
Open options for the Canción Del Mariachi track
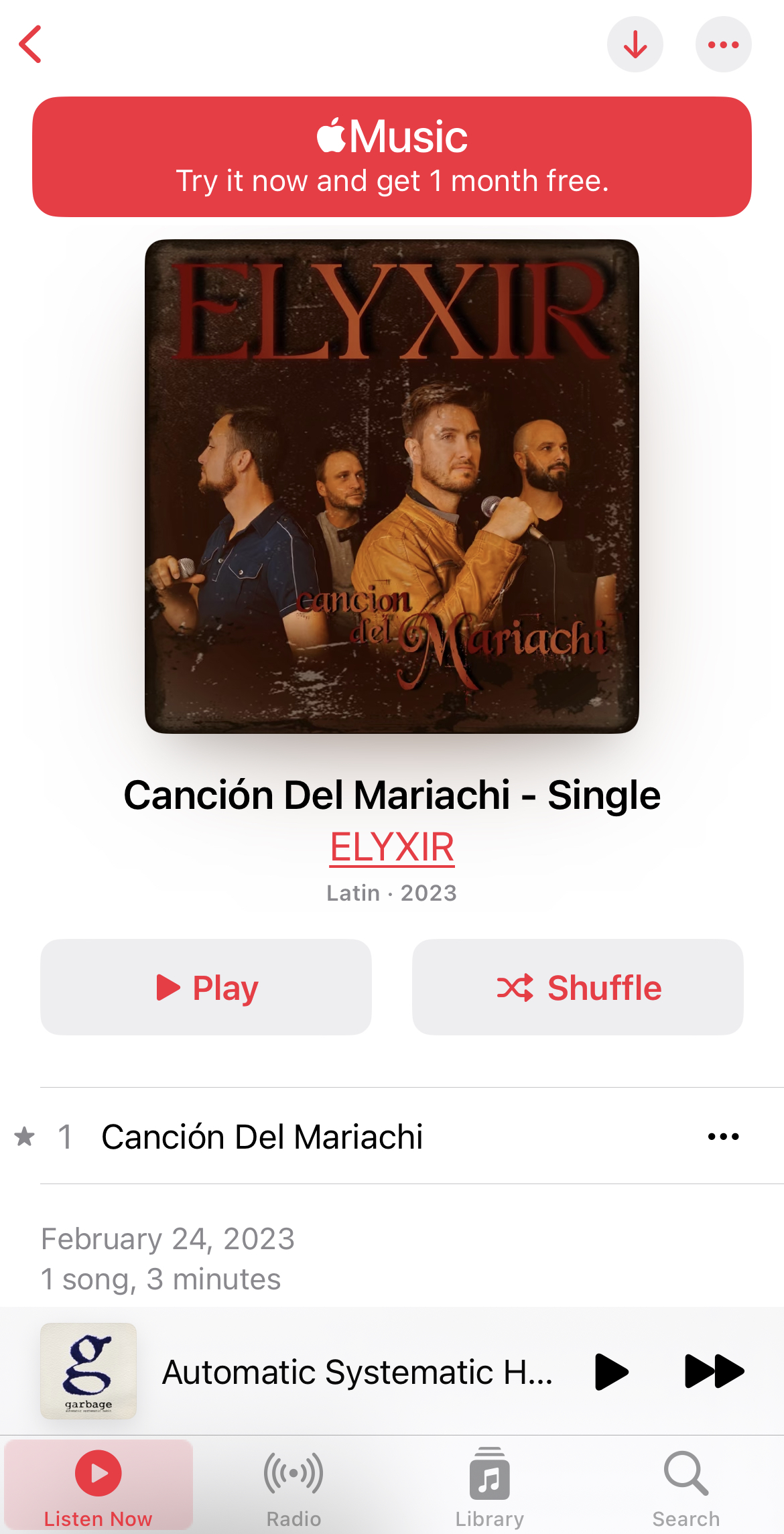coord(723,1137)
